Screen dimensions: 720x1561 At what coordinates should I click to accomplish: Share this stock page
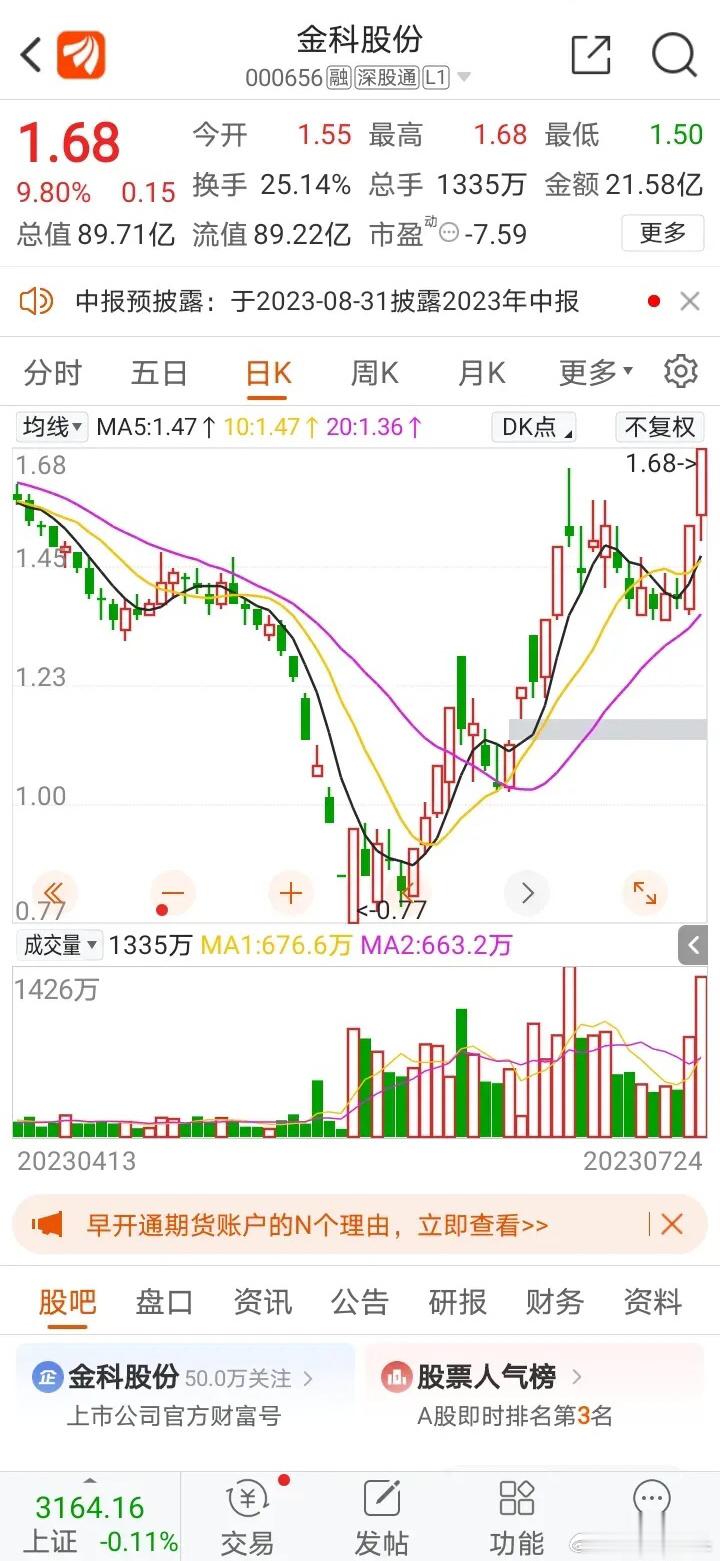(x=590, y=55)
